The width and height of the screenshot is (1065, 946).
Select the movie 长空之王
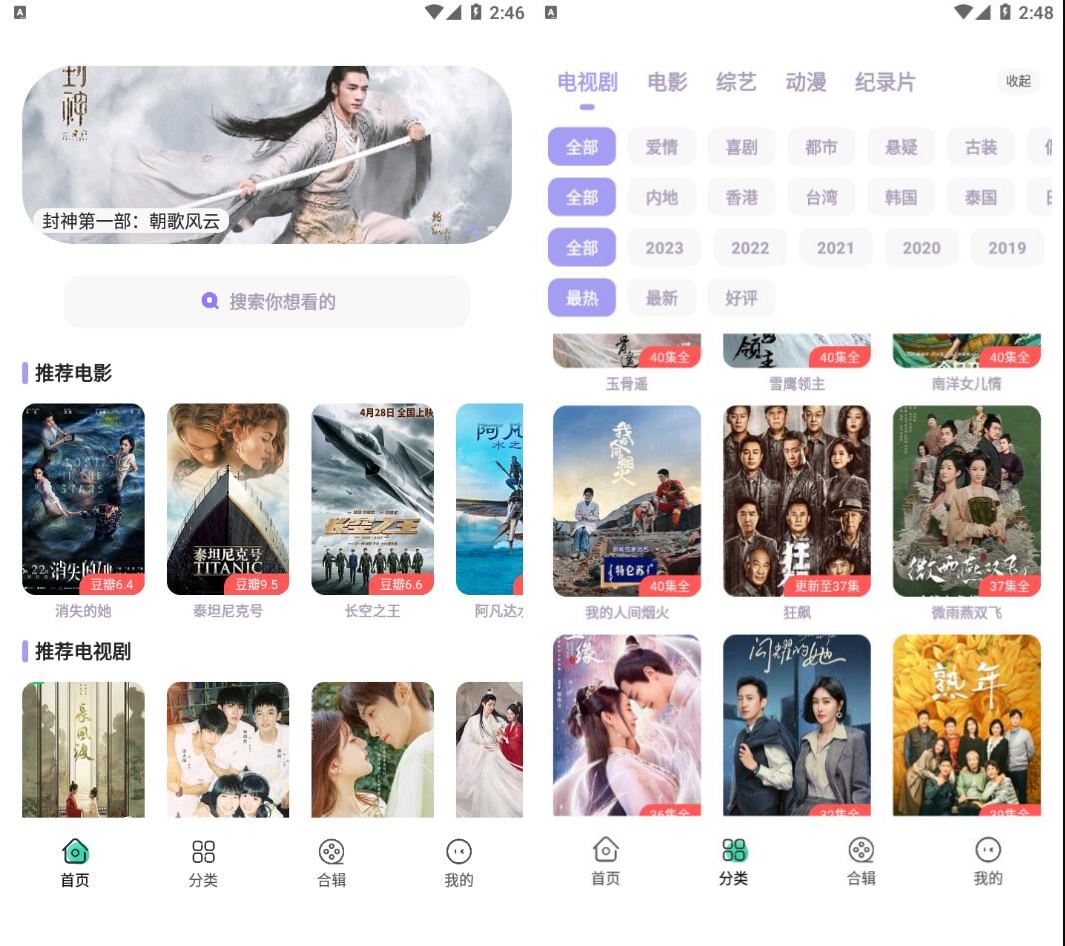pyautogui.click(x=372, y=499)
